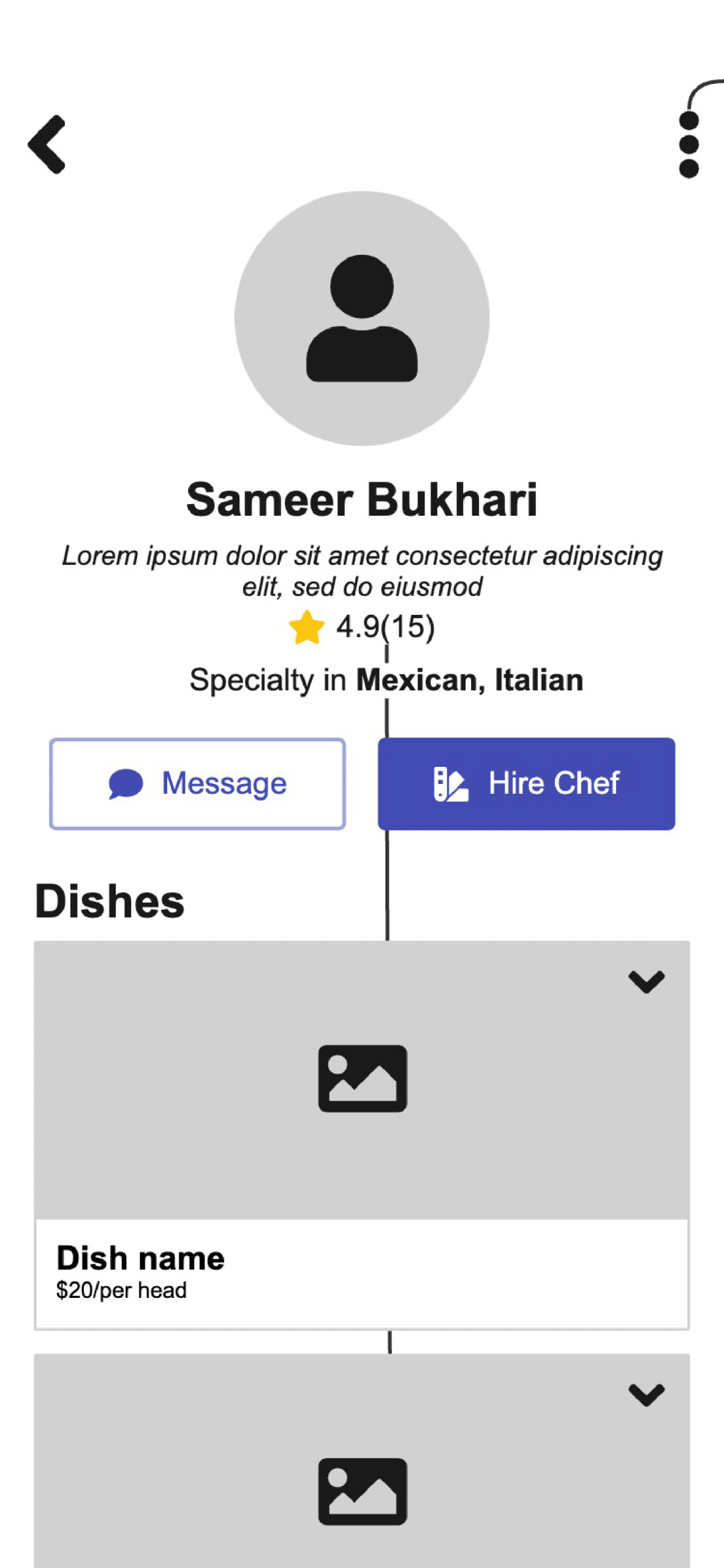724x1568 pixels.
Task: Tap the Hire Chef button
Action: click(526, 784)
